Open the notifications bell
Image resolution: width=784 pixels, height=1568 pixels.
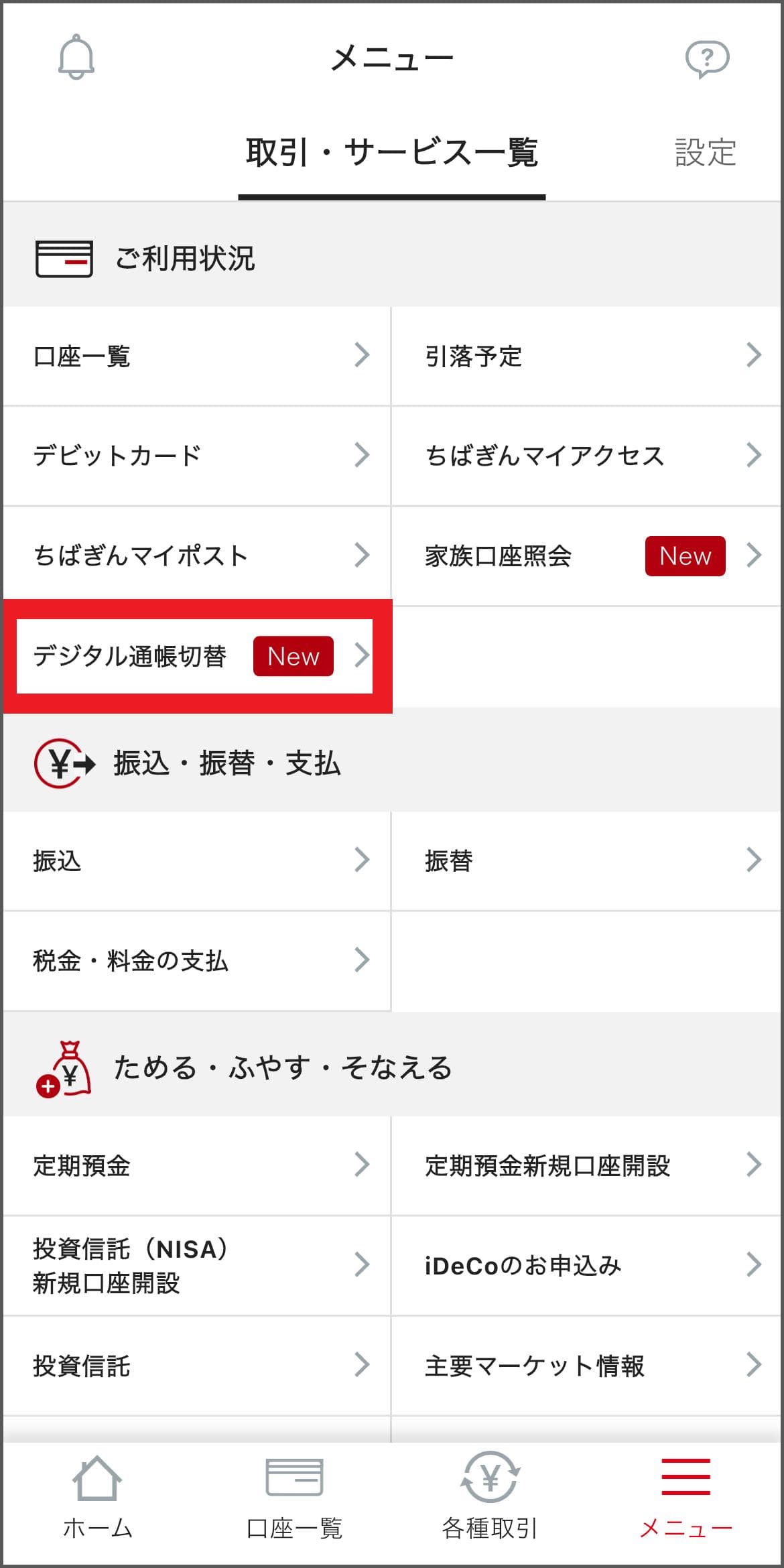pos(76,58)
